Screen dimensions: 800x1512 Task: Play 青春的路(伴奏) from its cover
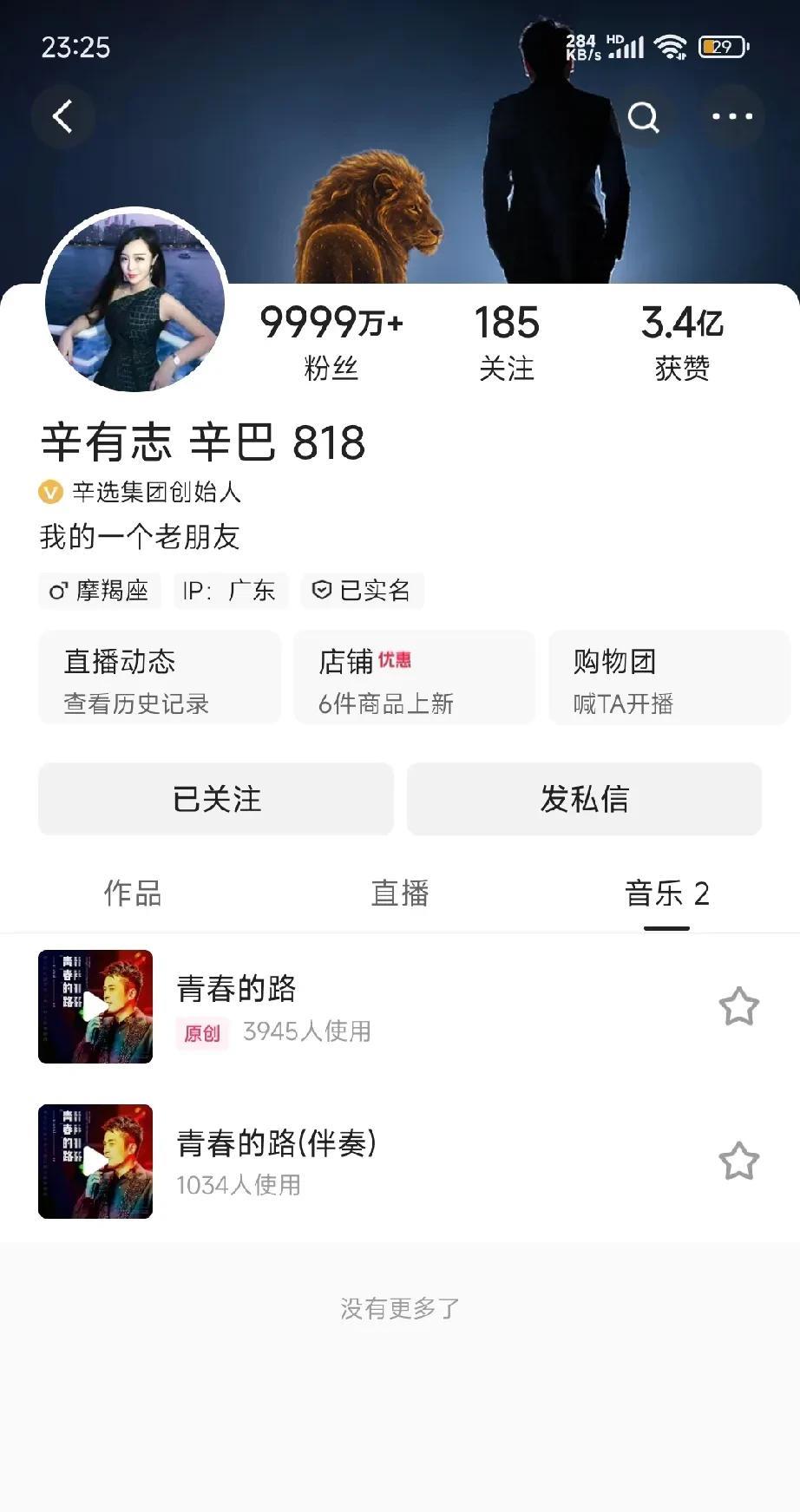(x=95, y=1162)
